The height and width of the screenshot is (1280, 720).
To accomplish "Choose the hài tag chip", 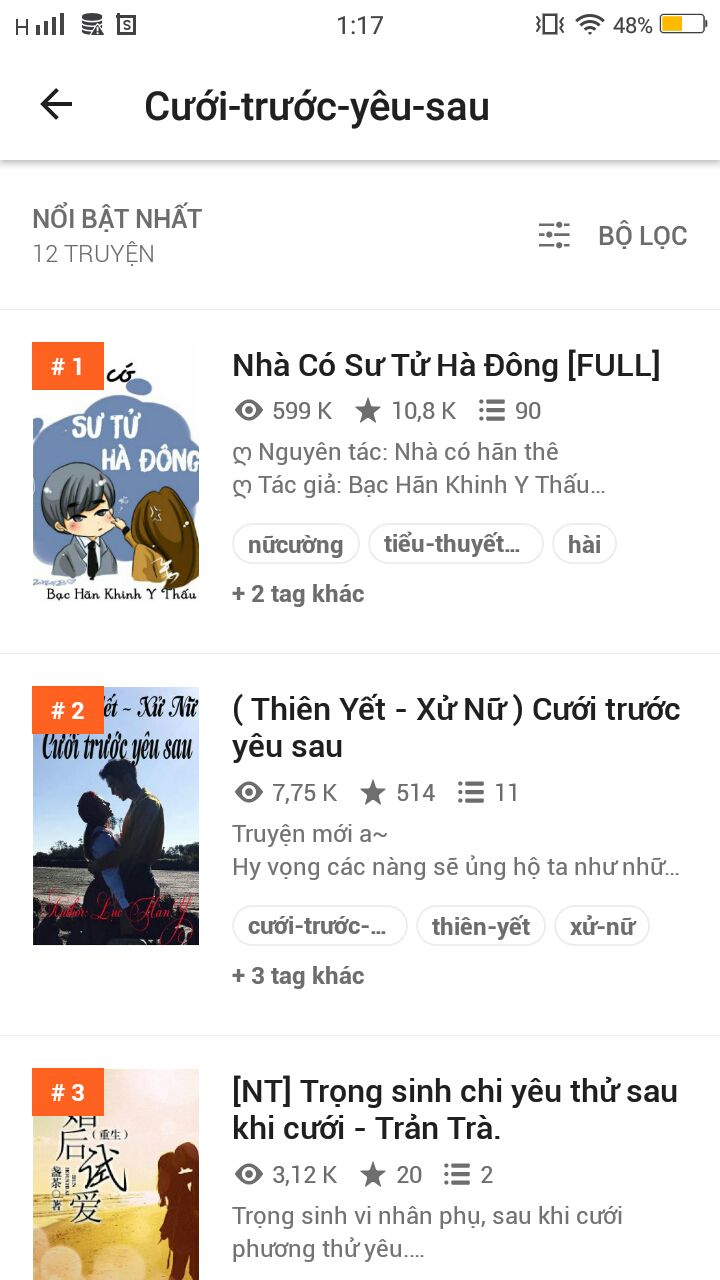I will (x=584, y=544).
